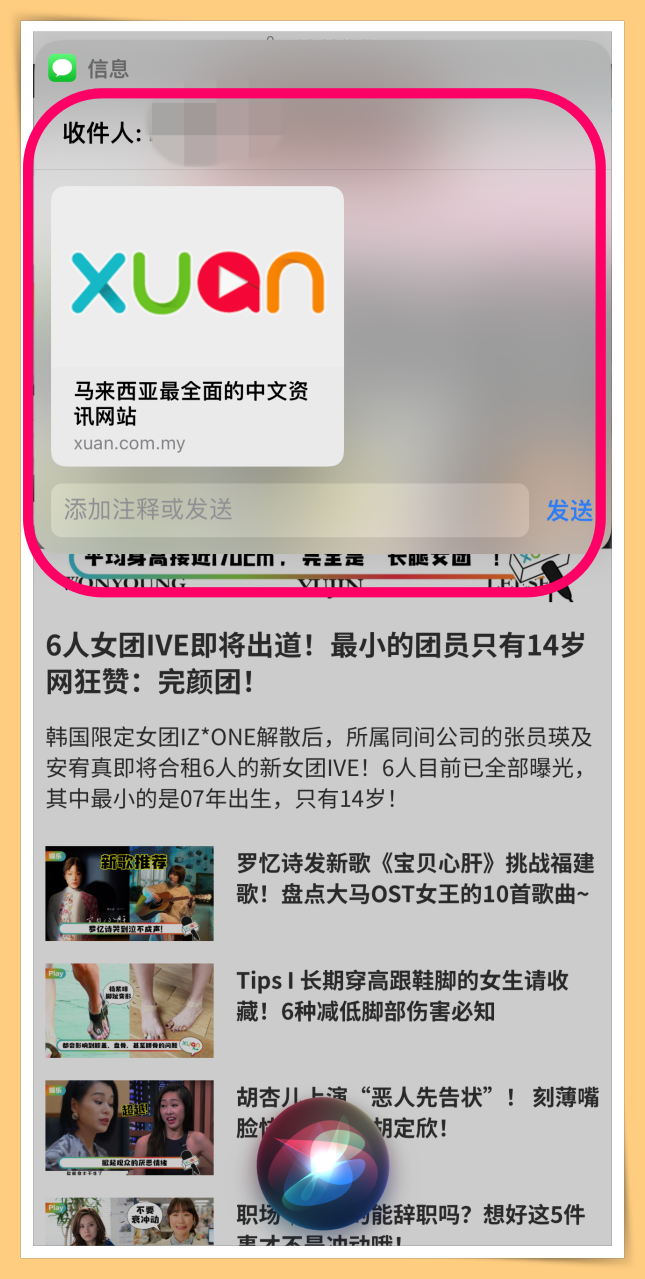This screenshot has height=1279, width=645.
Task: Focus the 添加注释或发送 text field
Action: (289, 510)
